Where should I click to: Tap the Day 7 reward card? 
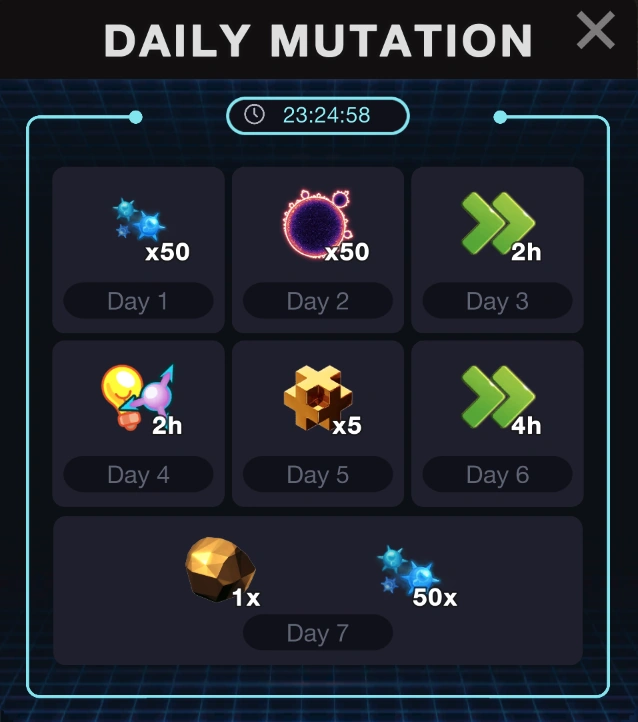(x=318, y=590)
